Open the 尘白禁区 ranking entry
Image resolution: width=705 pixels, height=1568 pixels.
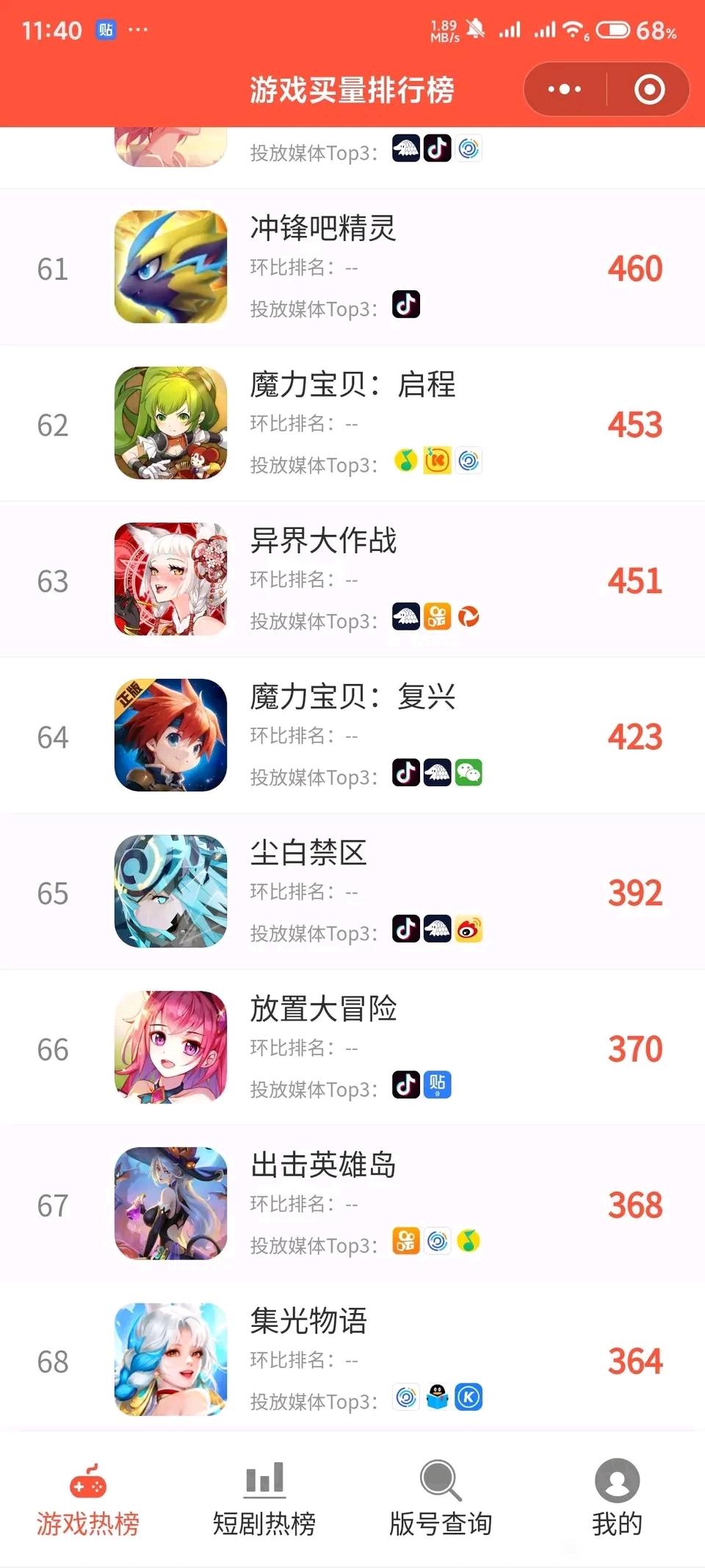[352, 892]
